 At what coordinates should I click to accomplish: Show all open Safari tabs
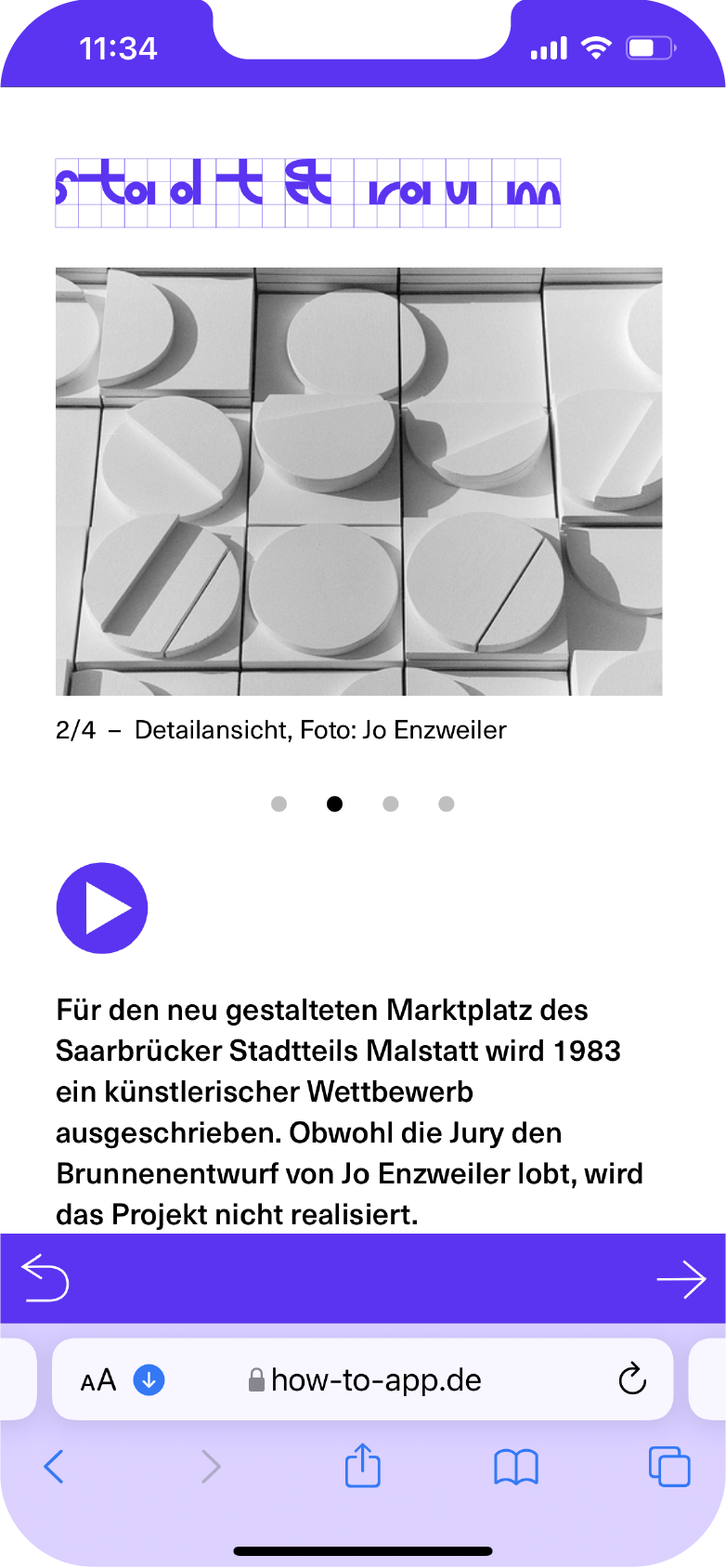tap(668, 1467)
